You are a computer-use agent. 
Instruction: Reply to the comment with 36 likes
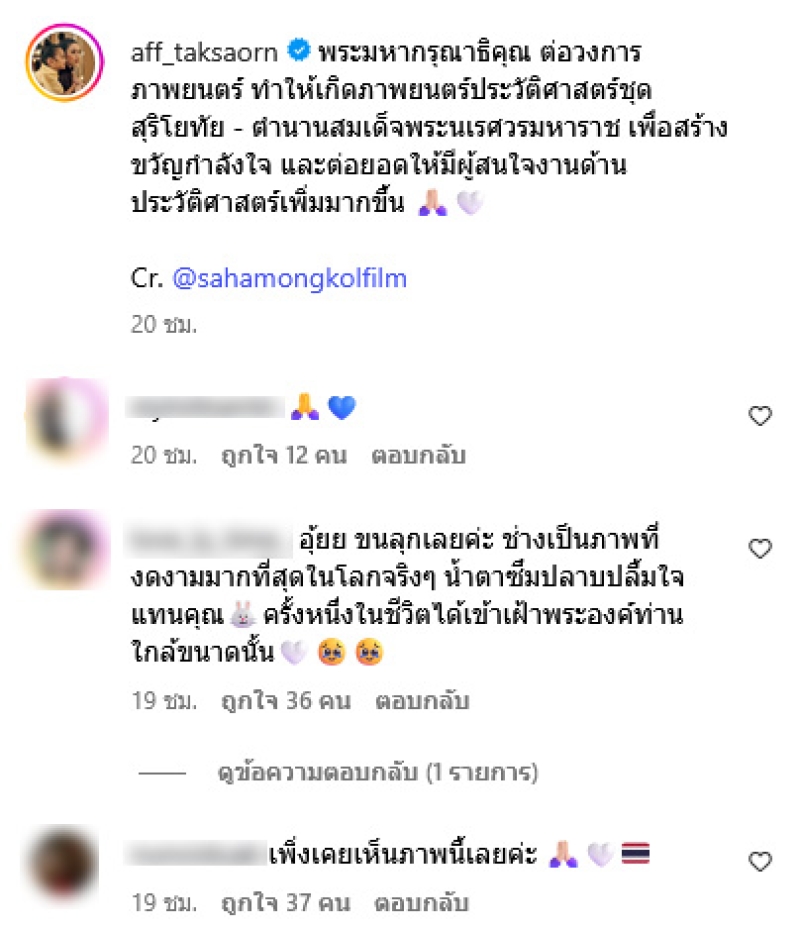pos(422,702)
